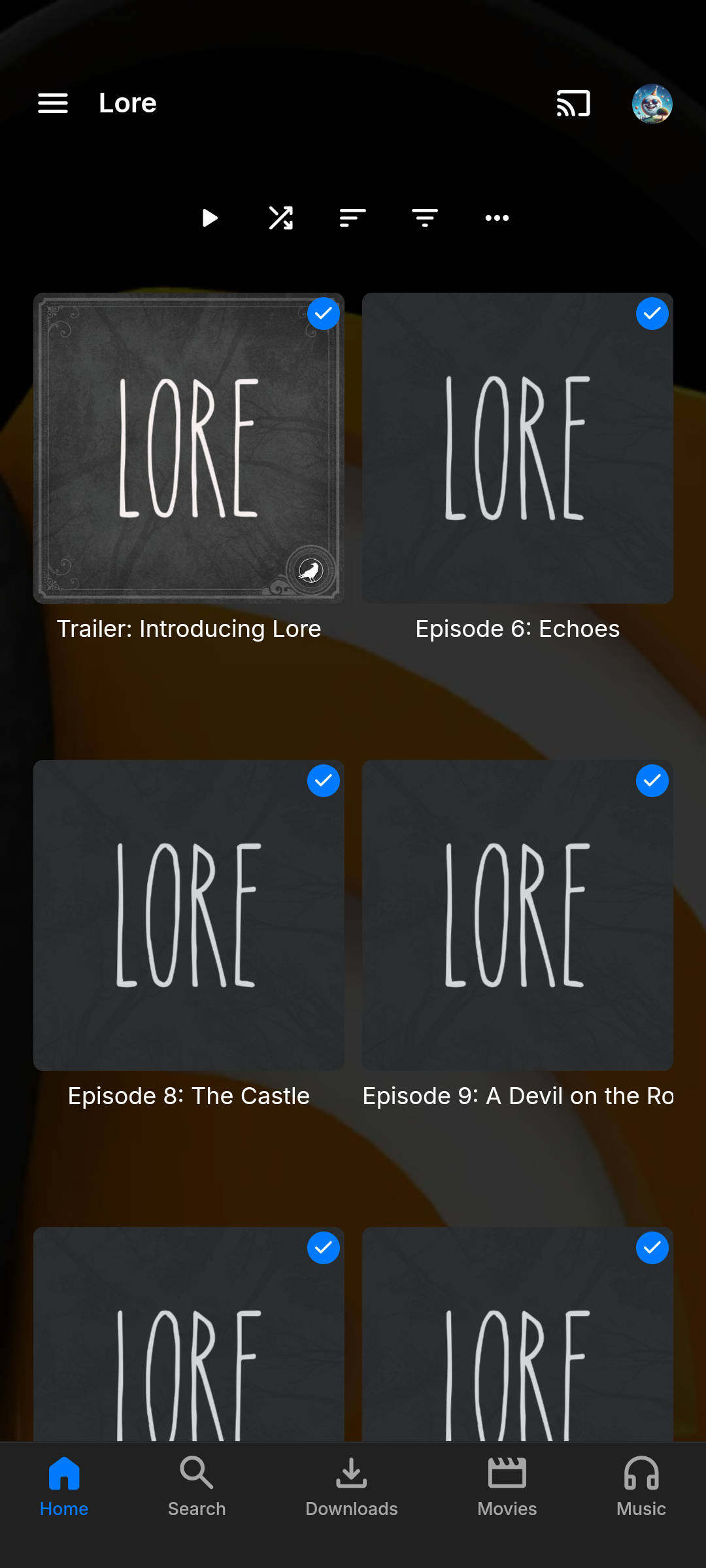This screenshot has height=1568, width=706.
Task: Play all Lore episodes
Action: click(209, 218)
